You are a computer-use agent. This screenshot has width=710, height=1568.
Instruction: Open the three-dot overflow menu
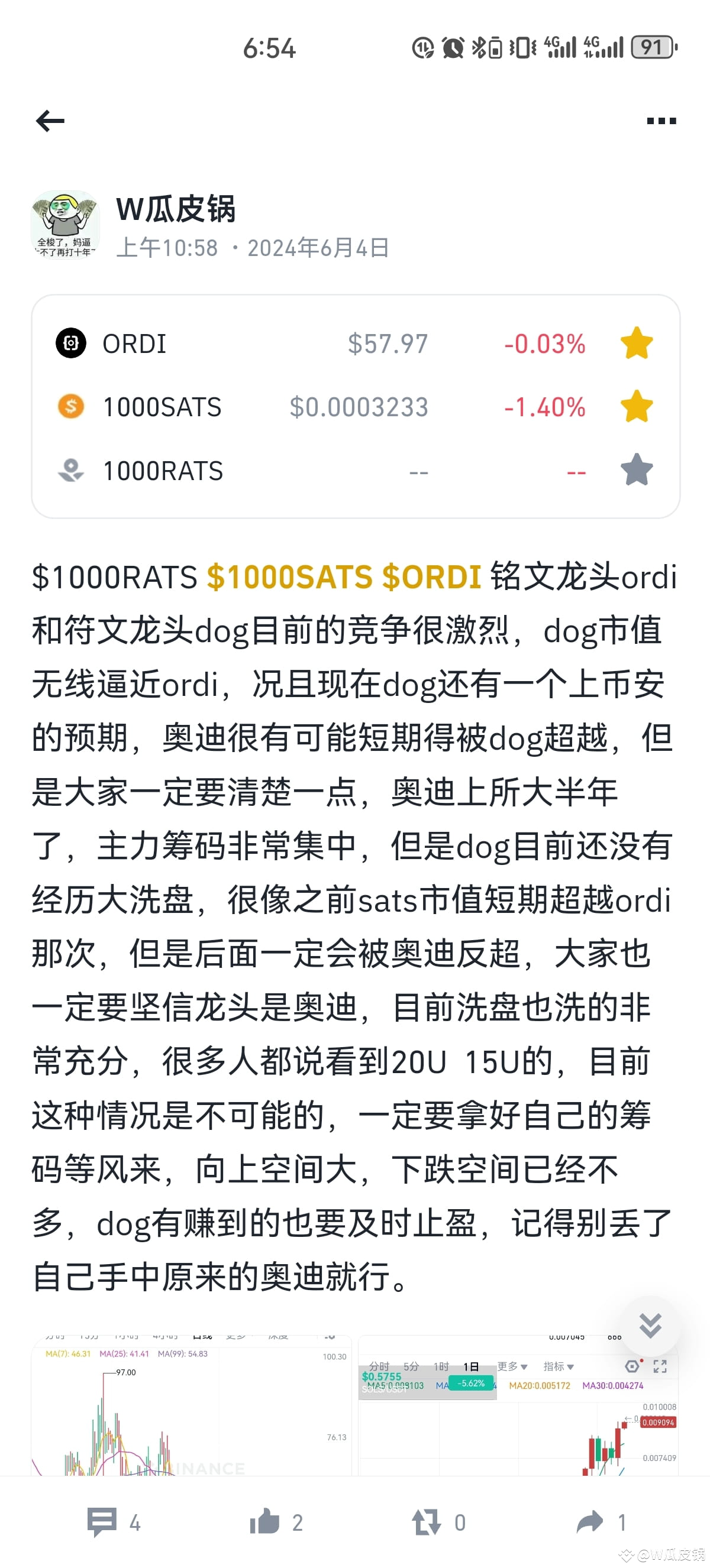pos(661,120)
